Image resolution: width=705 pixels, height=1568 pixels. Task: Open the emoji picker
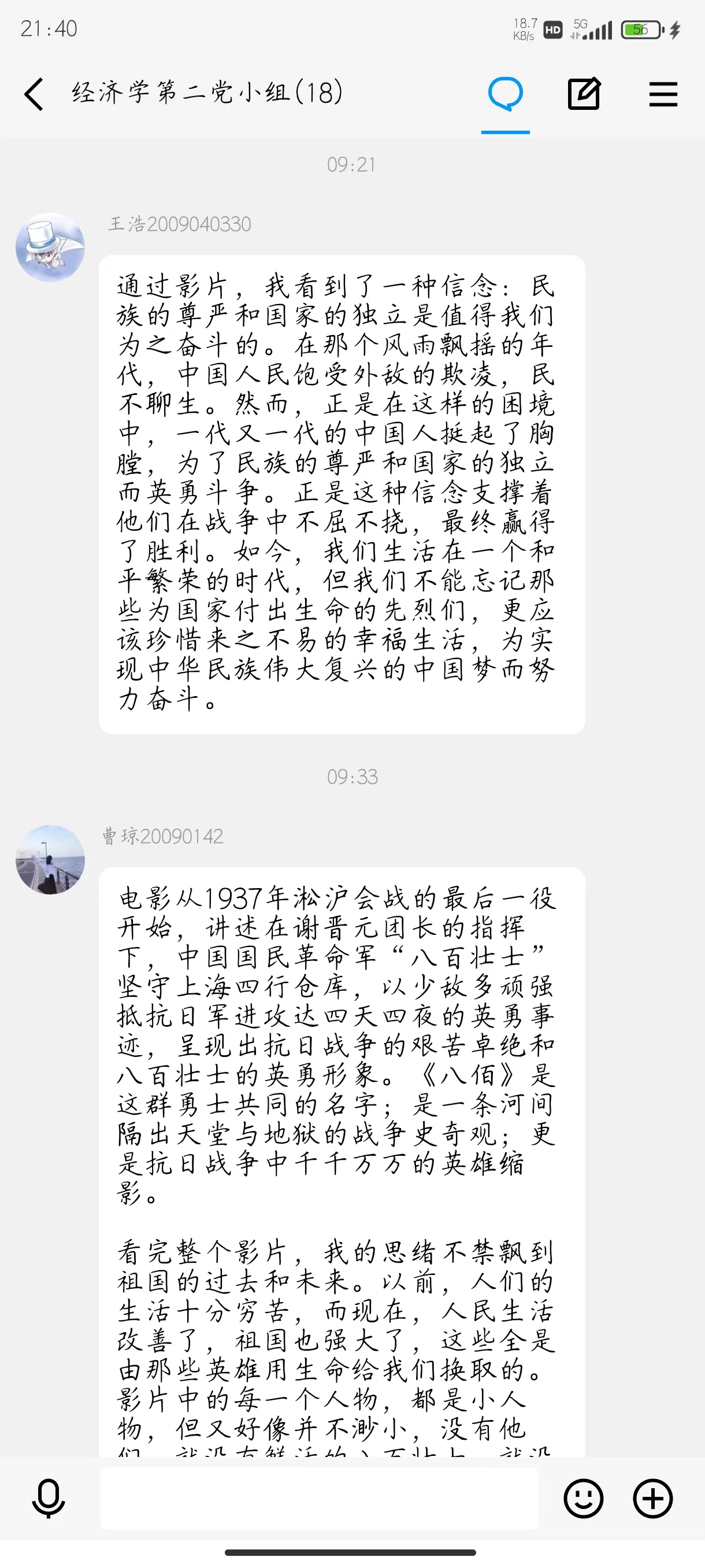pyautogui.click(x=583, y=1499)
